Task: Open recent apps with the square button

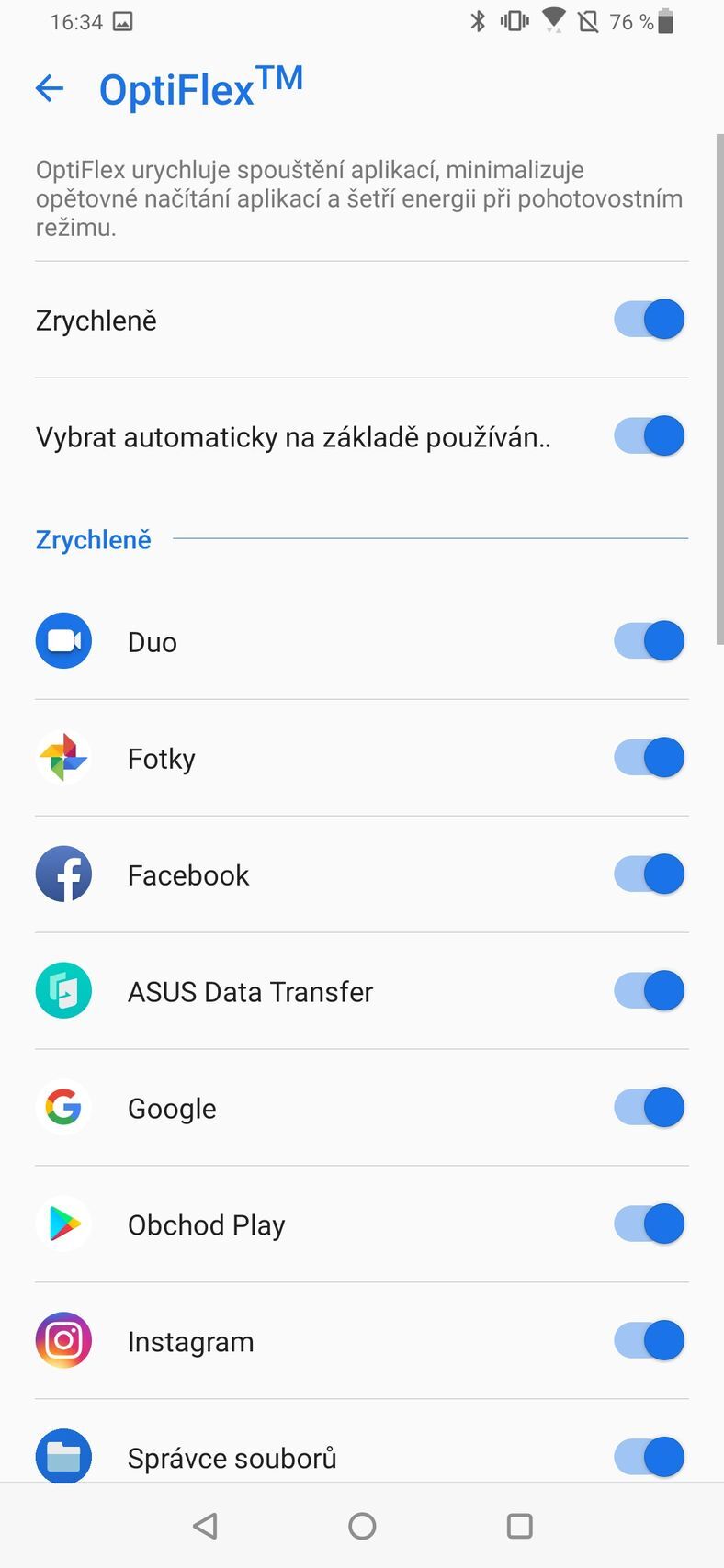Action: (x=519, y=1526)
